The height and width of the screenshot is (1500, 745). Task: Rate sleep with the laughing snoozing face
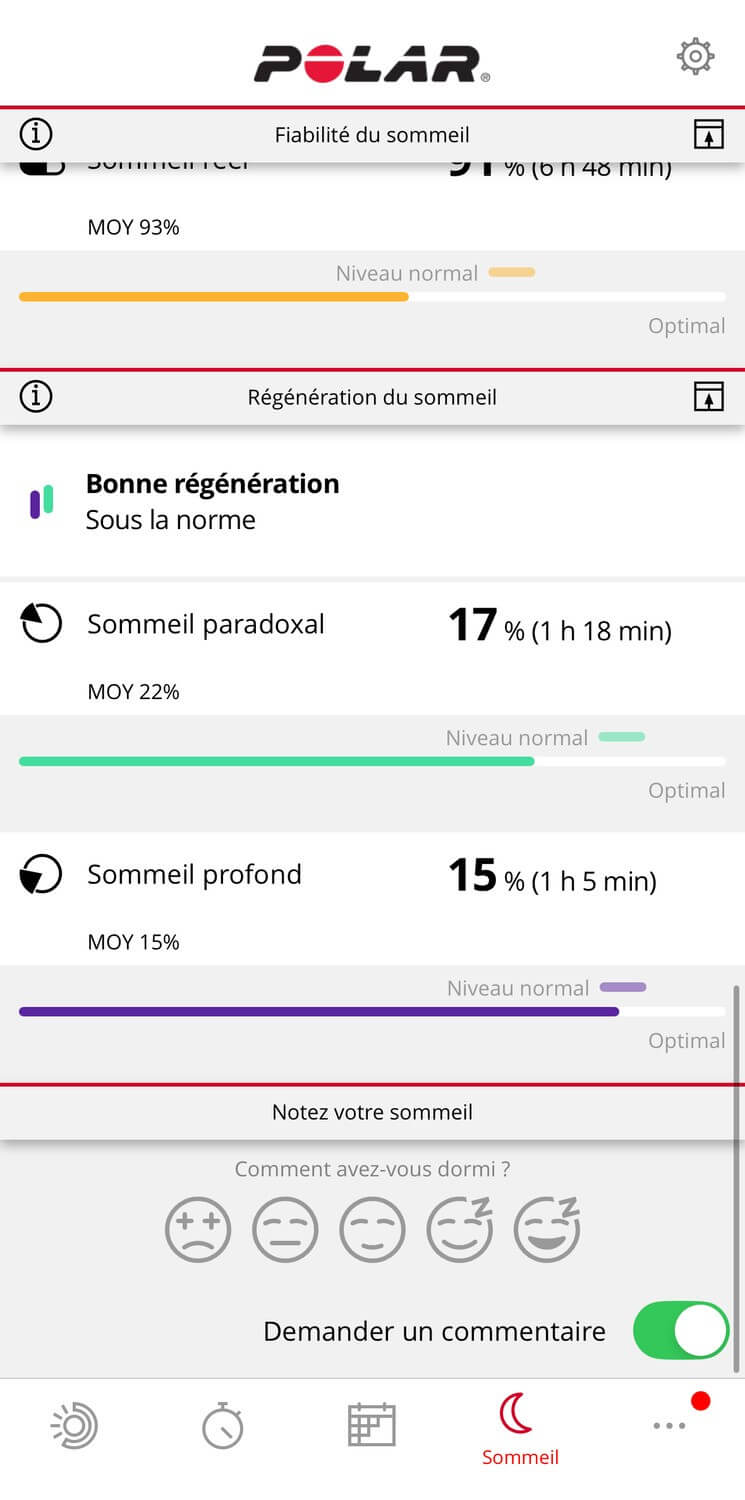pyautogui.click(x=547, y=1229)
